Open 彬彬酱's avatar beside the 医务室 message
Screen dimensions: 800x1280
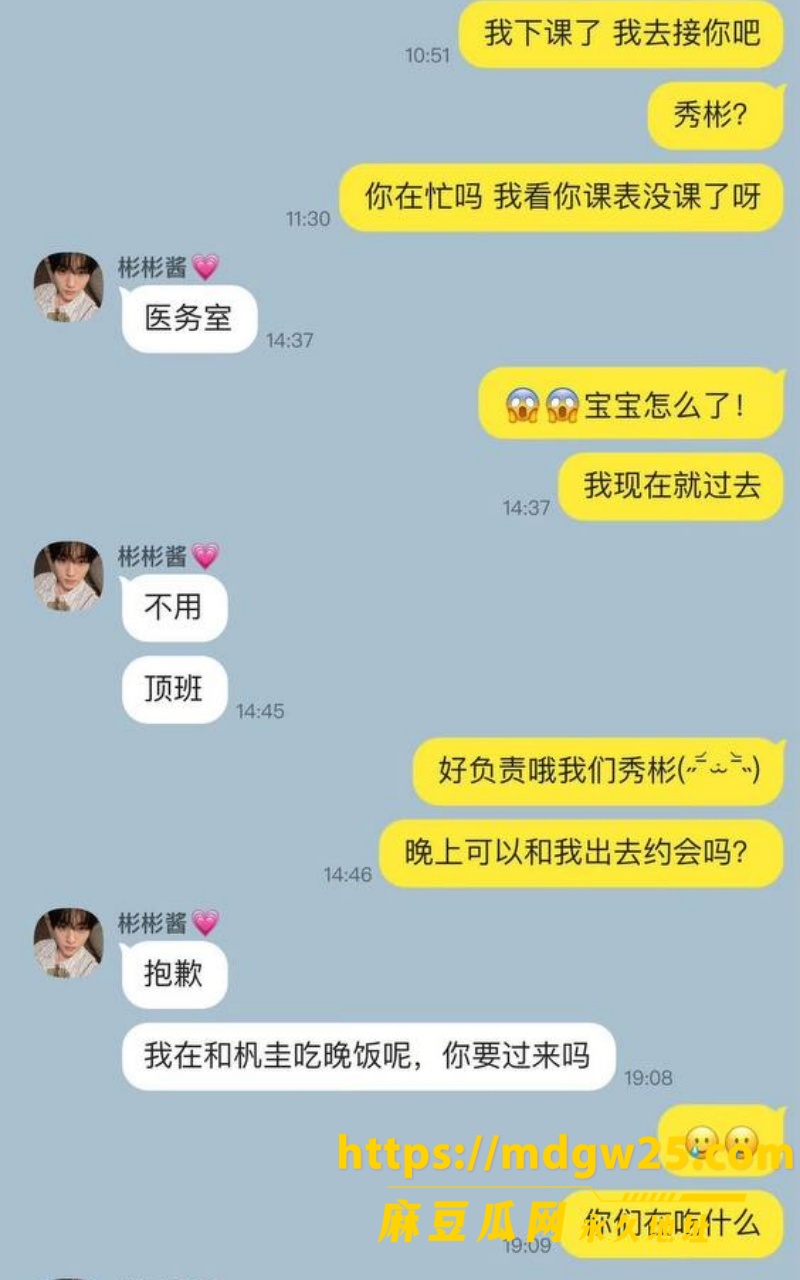pos(68,287)
